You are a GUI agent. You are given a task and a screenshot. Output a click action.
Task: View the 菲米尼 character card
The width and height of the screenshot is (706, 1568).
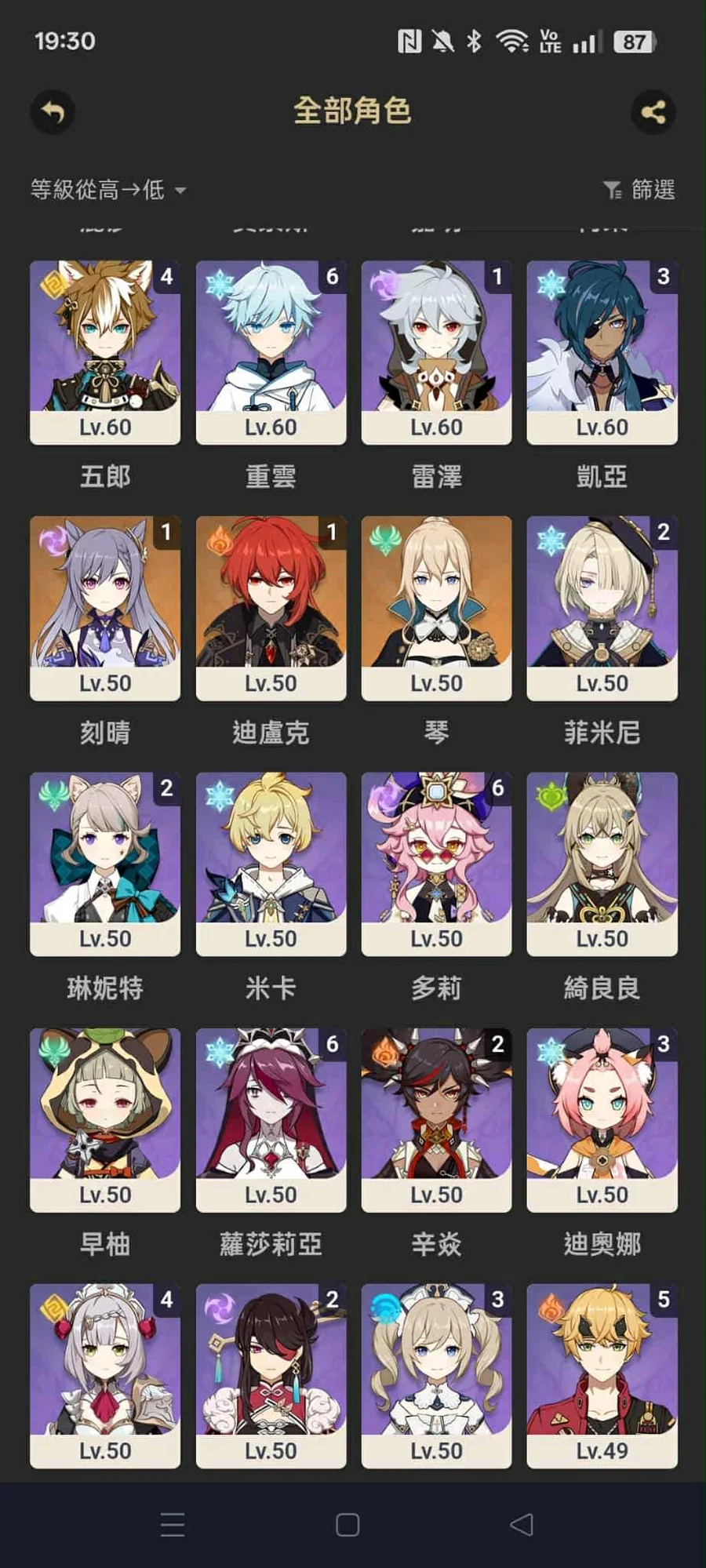click(602, 608)
